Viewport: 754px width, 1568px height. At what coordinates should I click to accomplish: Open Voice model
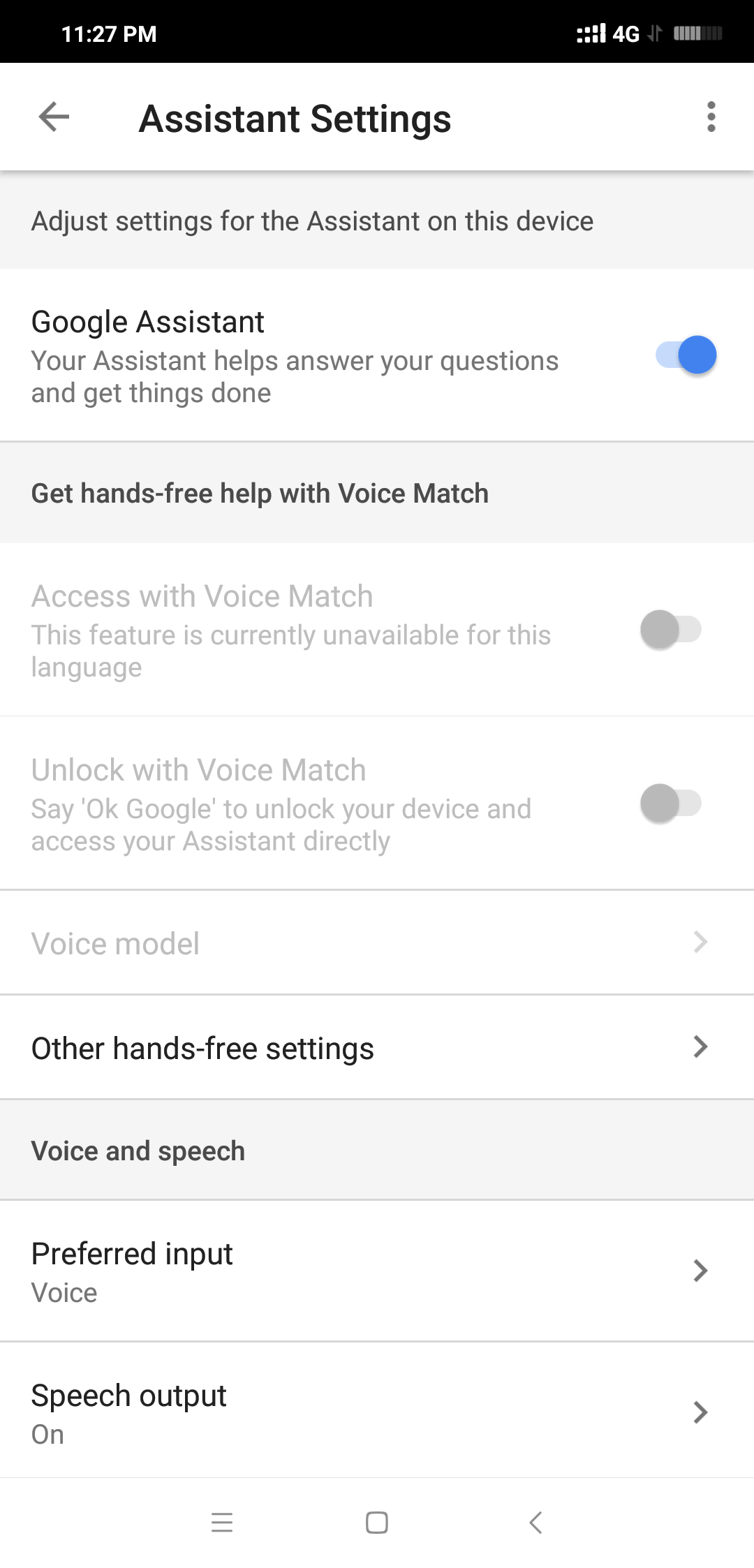[377, 942]
